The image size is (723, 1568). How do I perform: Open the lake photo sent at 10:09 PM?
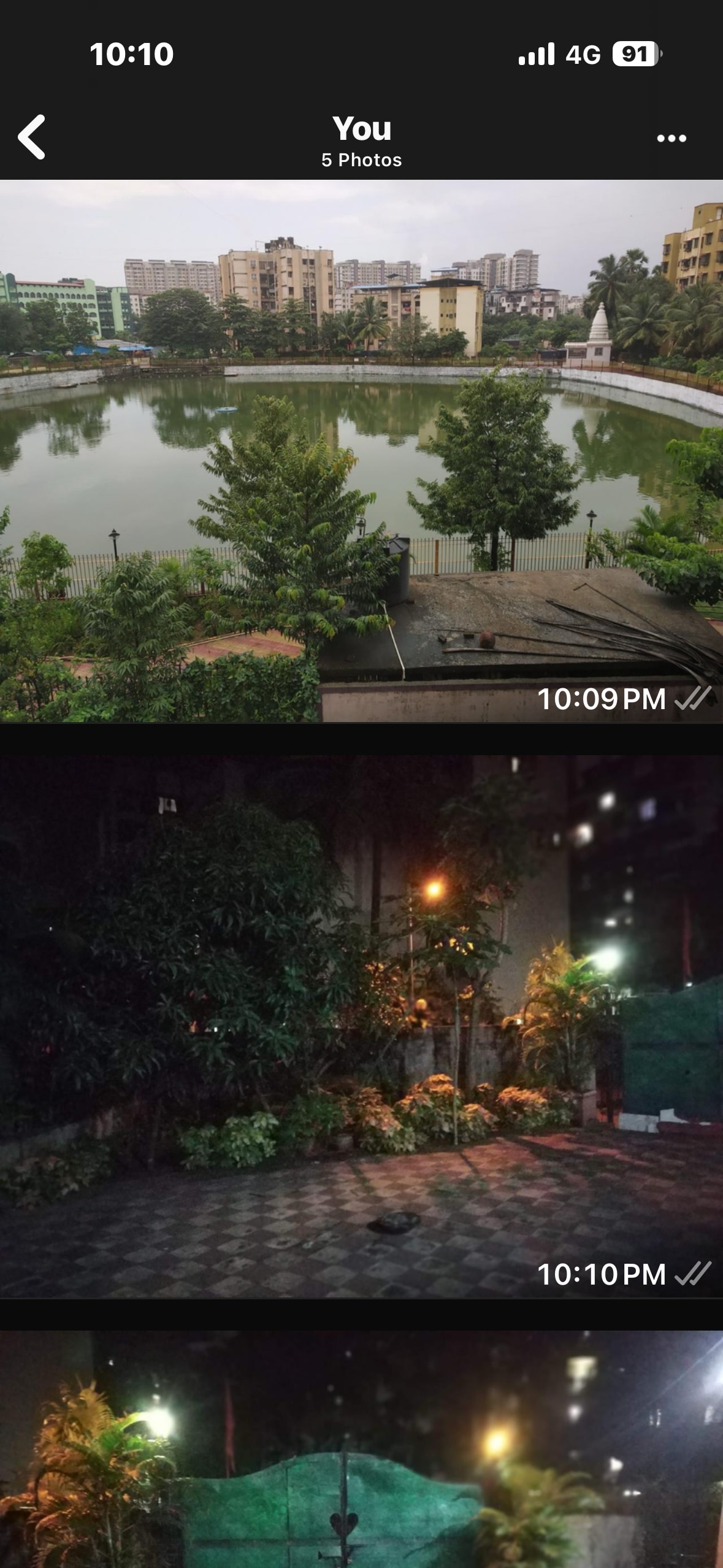click(361, 451)
